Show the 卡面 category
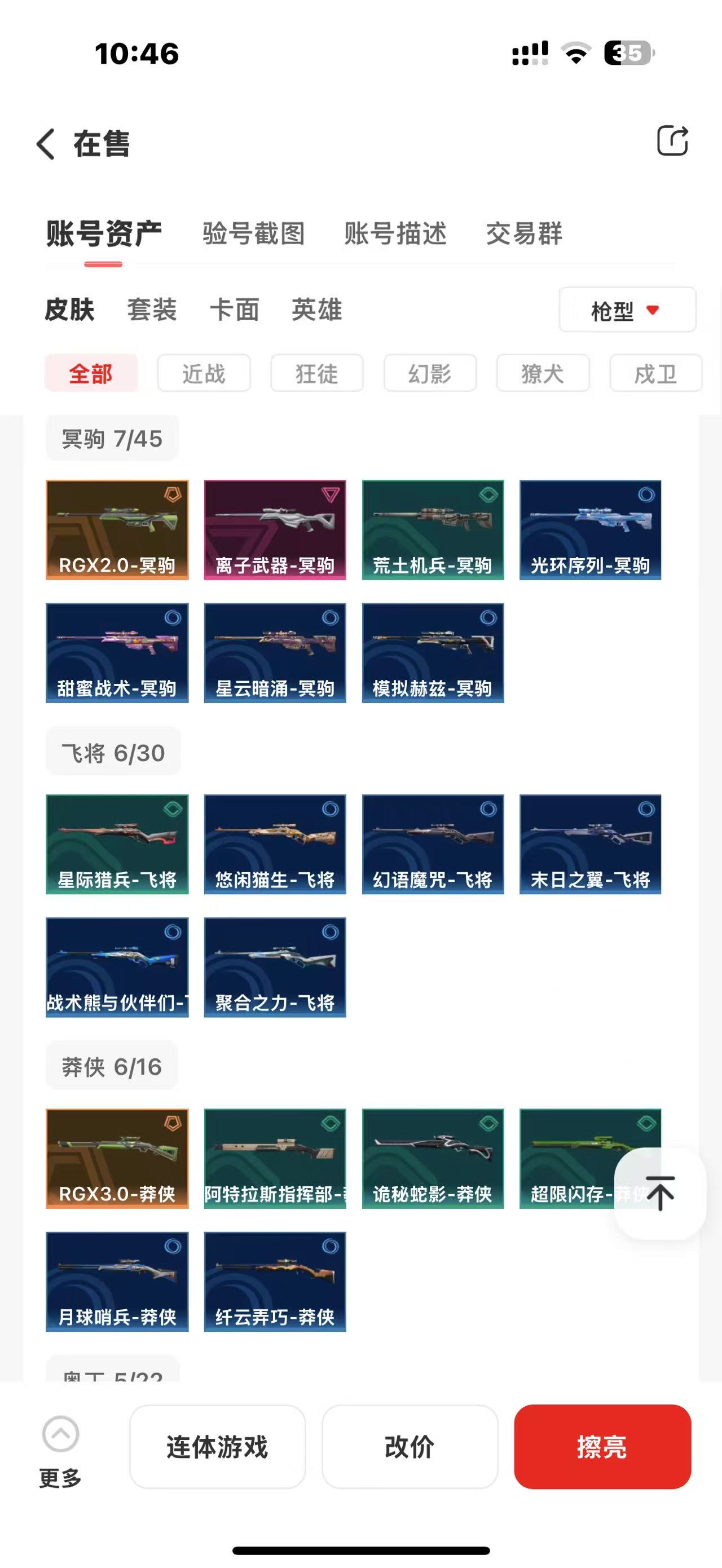The height and width of the screenshot is (1568, 722). pyautogui.click(x=235, y=310)
